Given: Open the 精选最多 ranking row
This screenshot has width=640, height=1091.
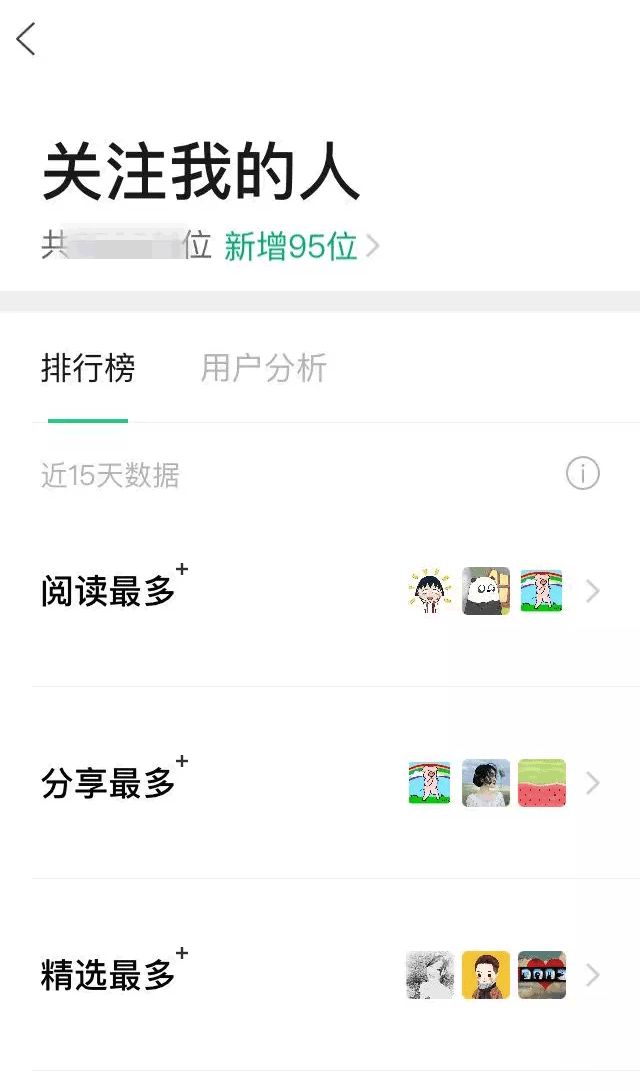Looking at the screenshot, I should point(320,975).
